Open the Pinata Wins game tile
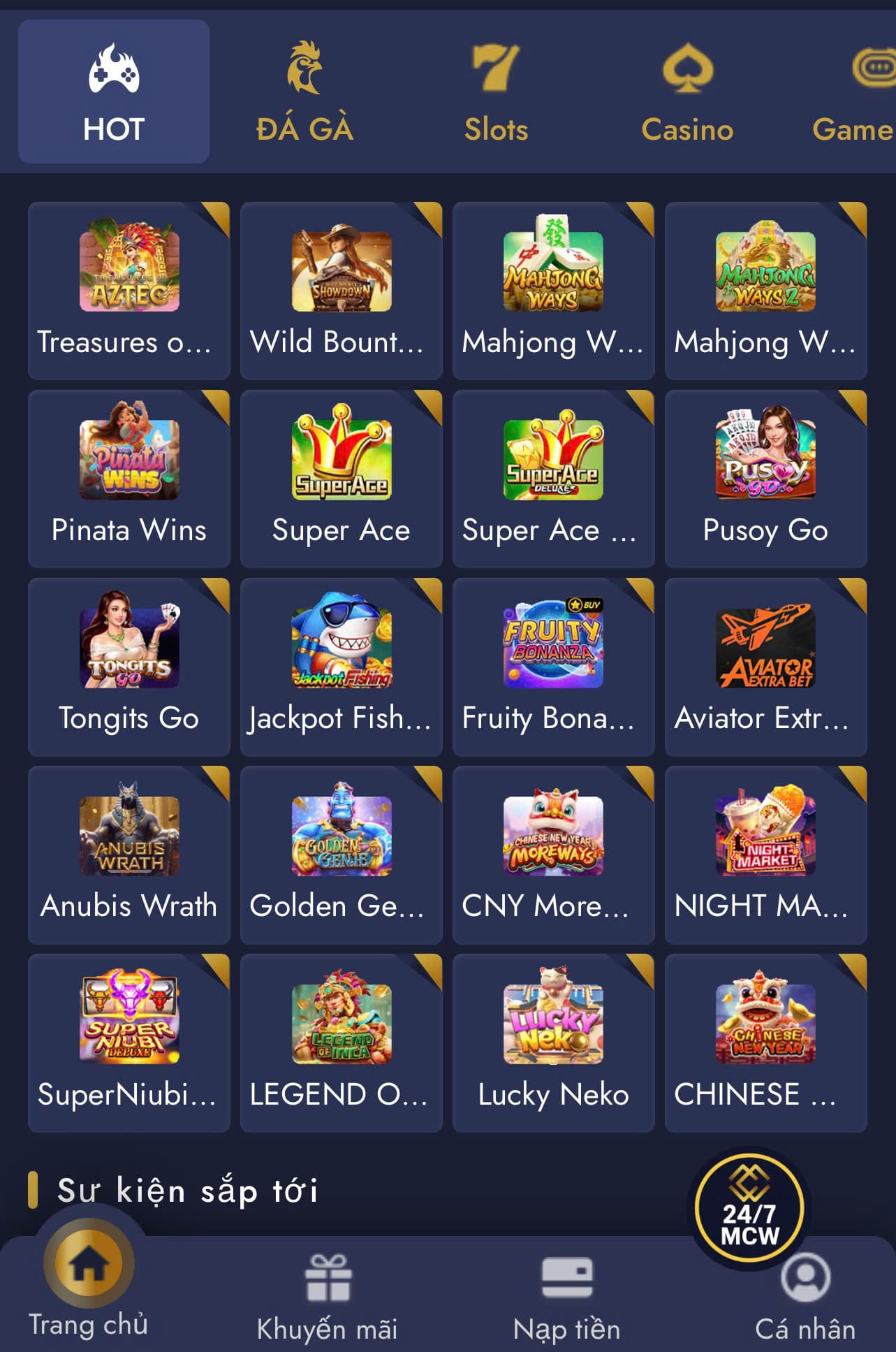This screenshot has height=1352, width=896. [x=129, y=478]
